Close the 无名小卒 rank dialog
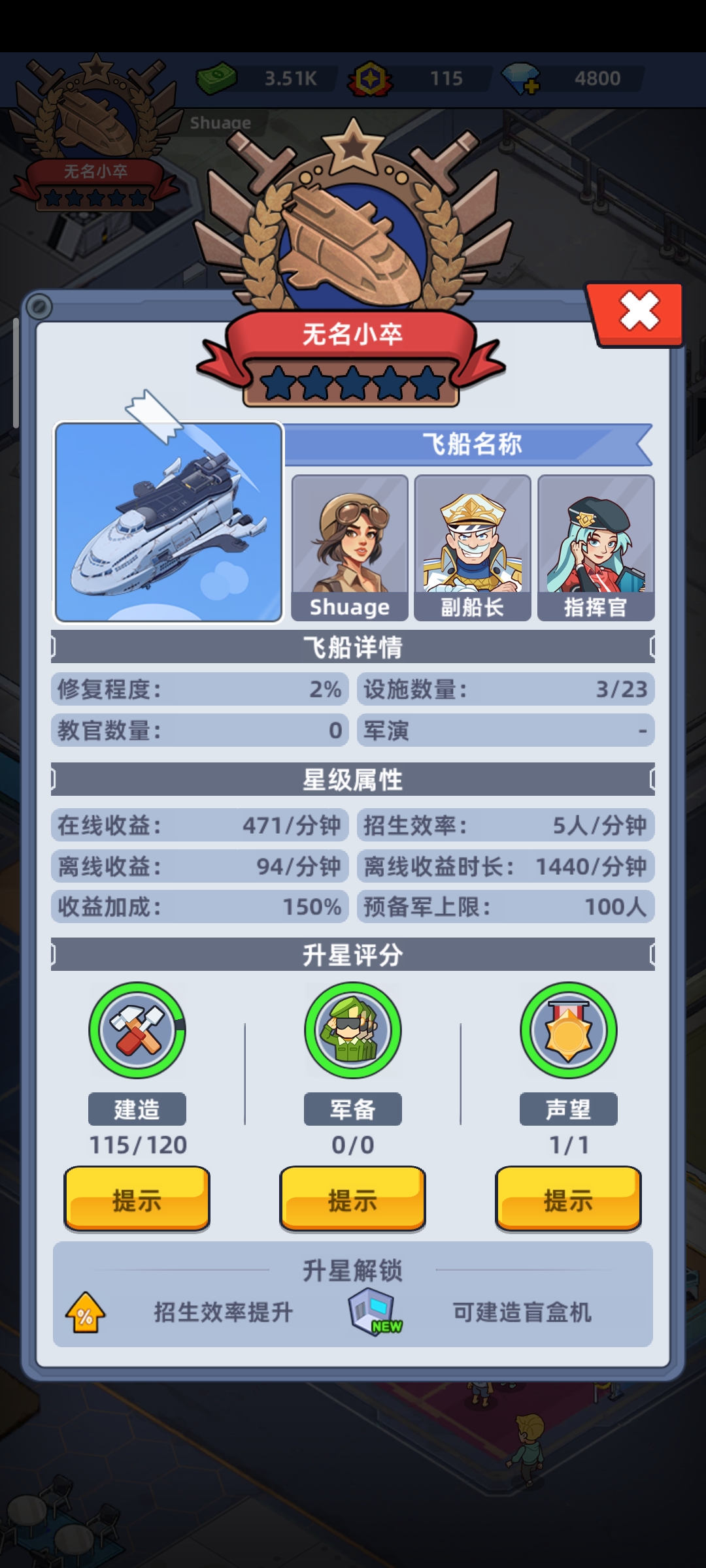The height and width of the screenshot is (1568, 706). pos(638,312)
